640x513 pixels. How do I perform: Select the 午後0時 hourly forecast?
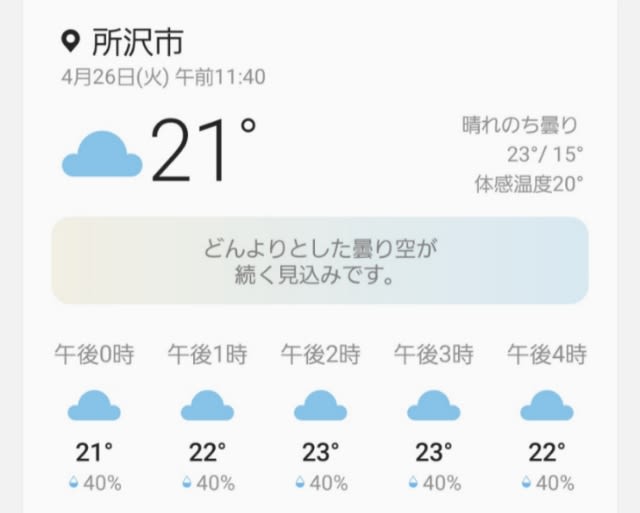tap(94, 417)
